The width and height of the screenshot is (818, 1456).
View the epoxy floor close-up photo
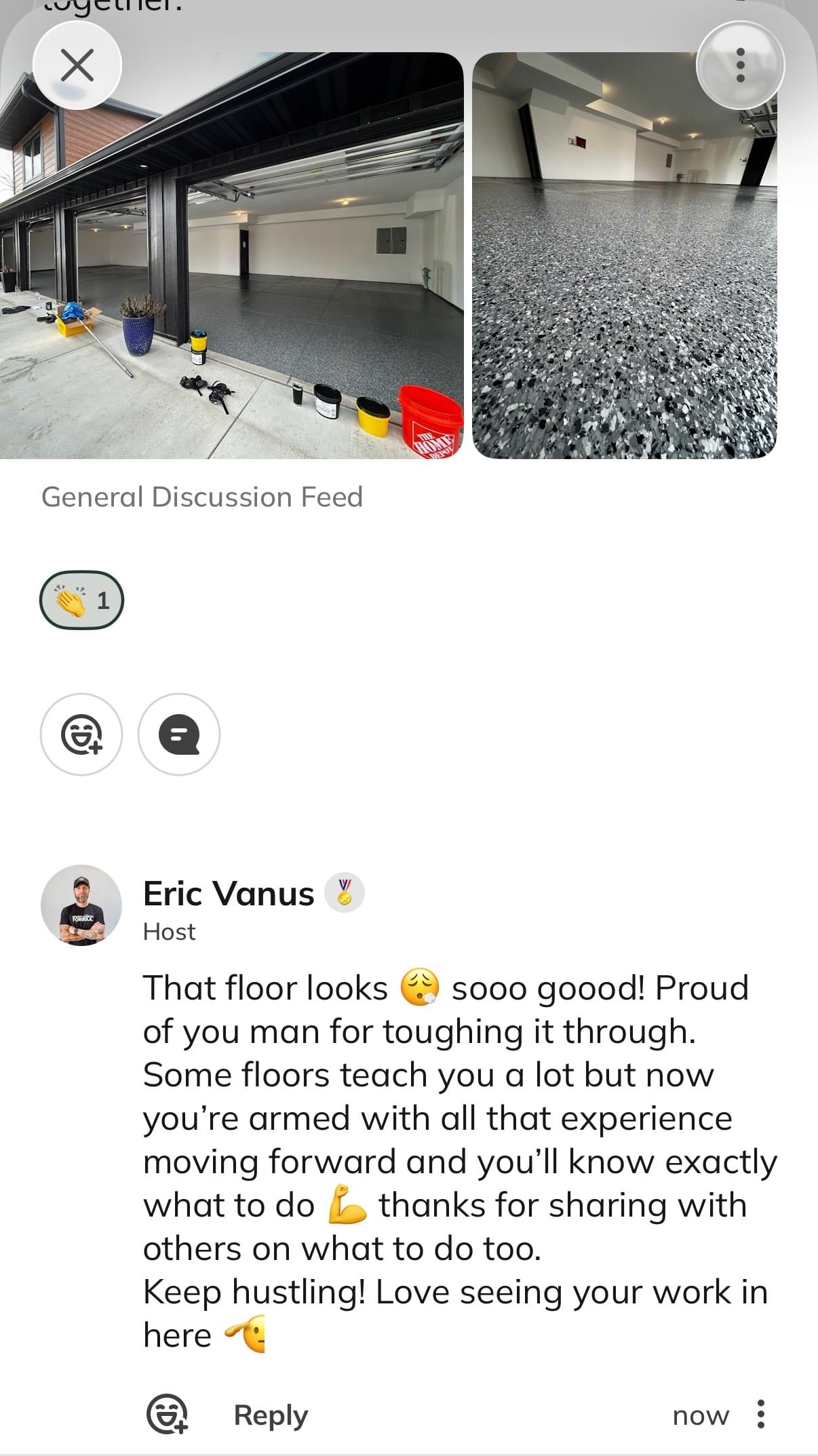click(624, 285)
